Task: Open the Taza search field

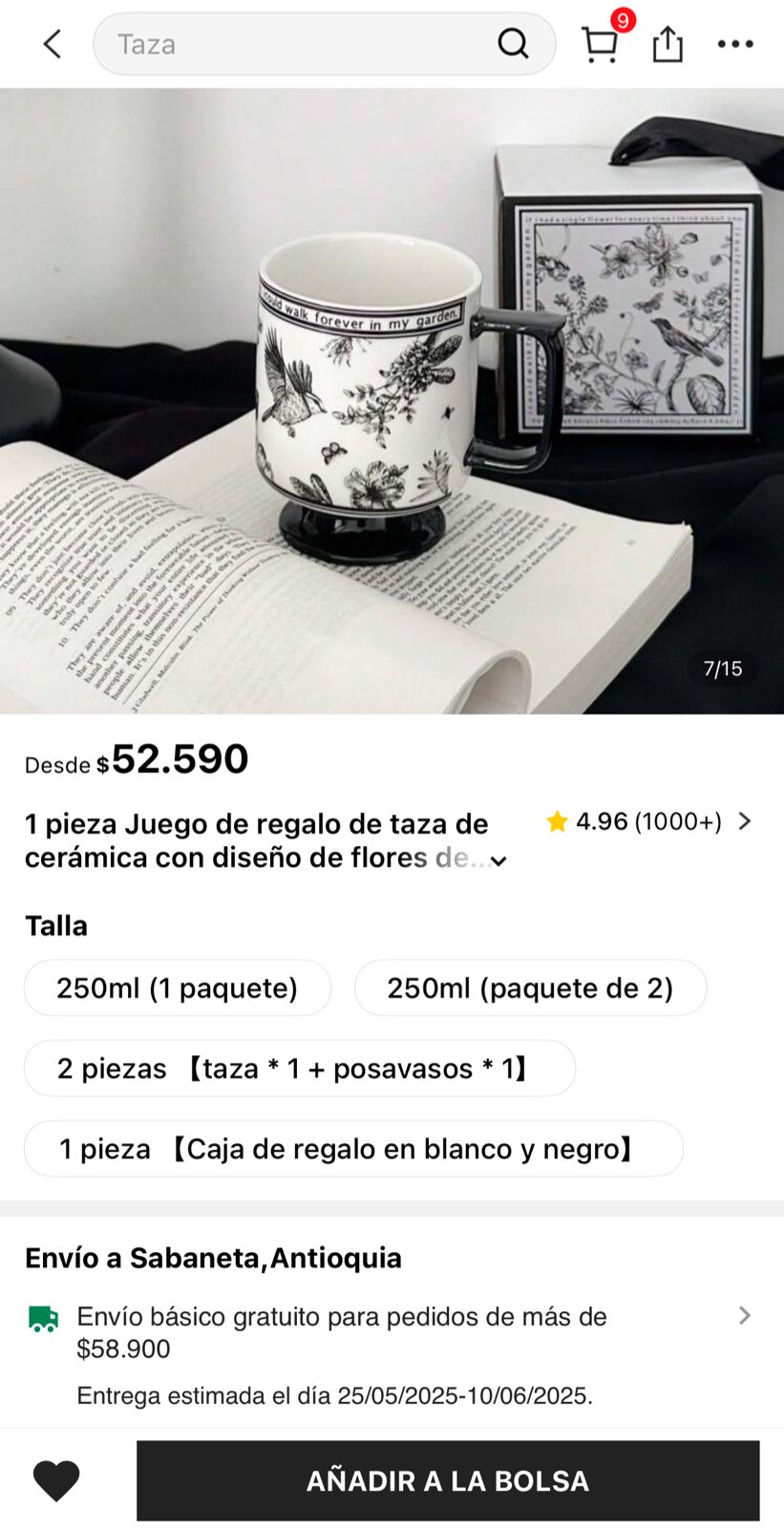Action: [x=286, y=44]
